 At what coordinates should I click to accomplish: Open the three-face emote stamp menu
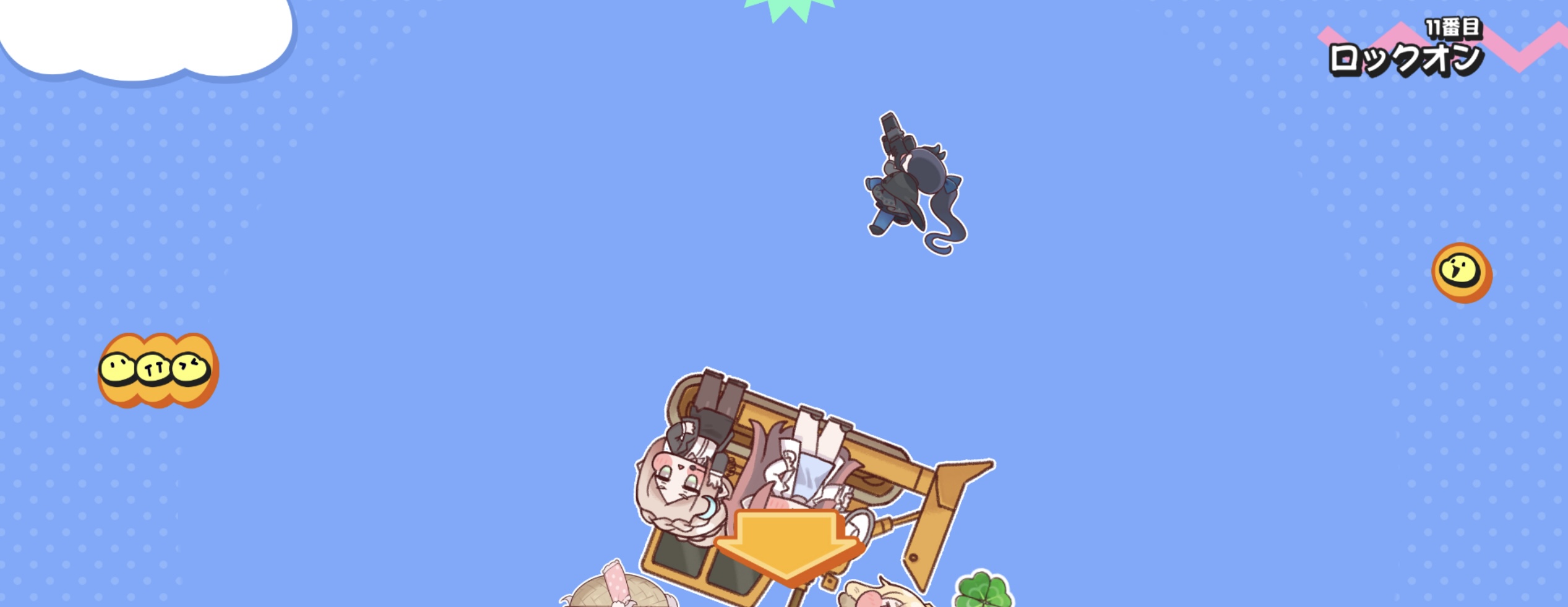pyautogui.click(x=158, y=370)
